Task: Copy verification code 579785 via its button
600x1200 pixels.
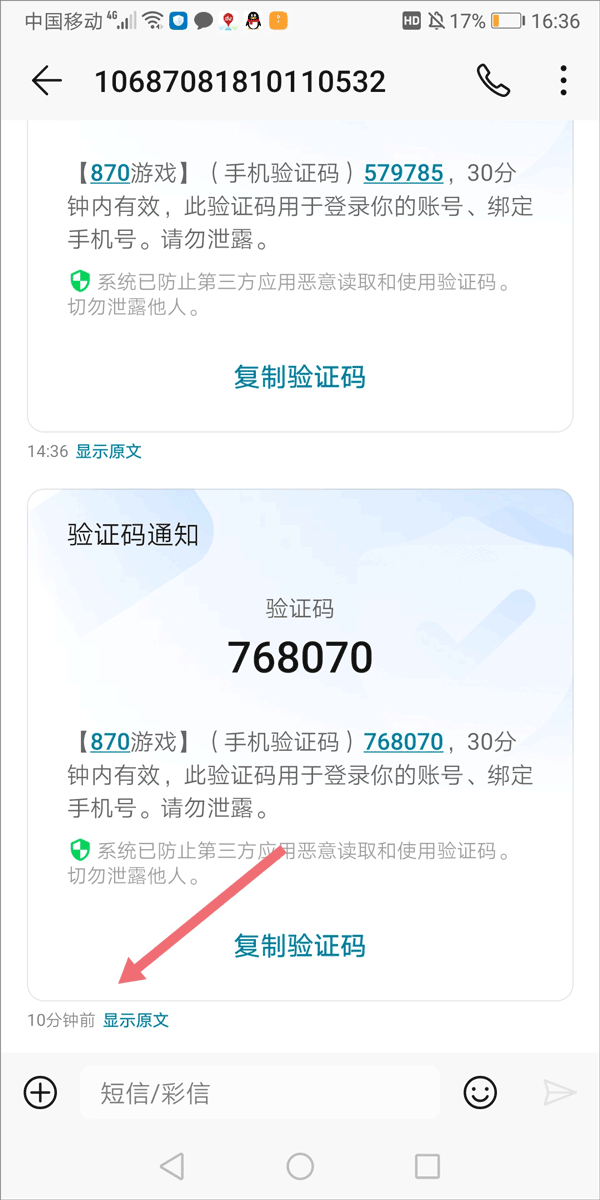Action: 300,377
